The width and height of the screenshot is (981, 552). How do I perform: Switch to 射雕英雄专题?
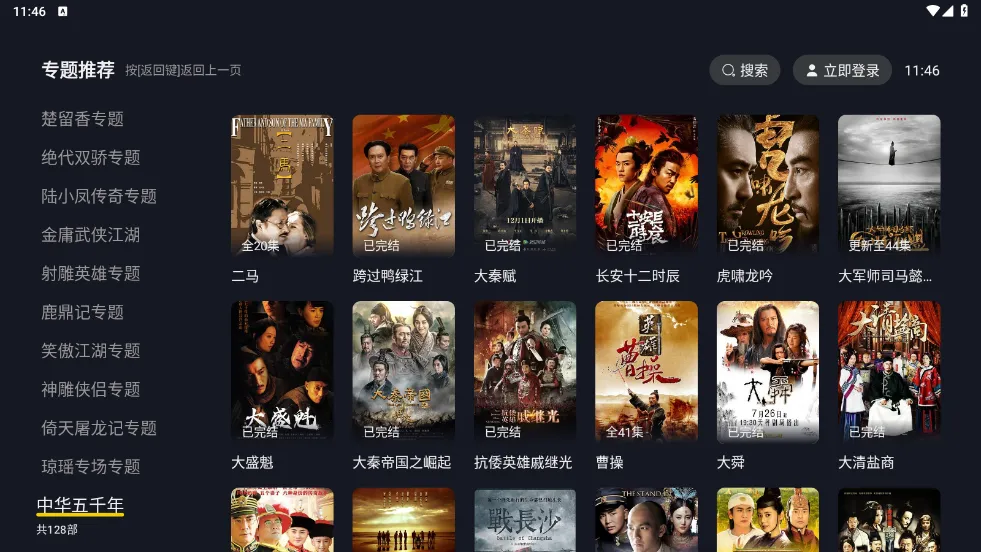[x=90, y=273]
